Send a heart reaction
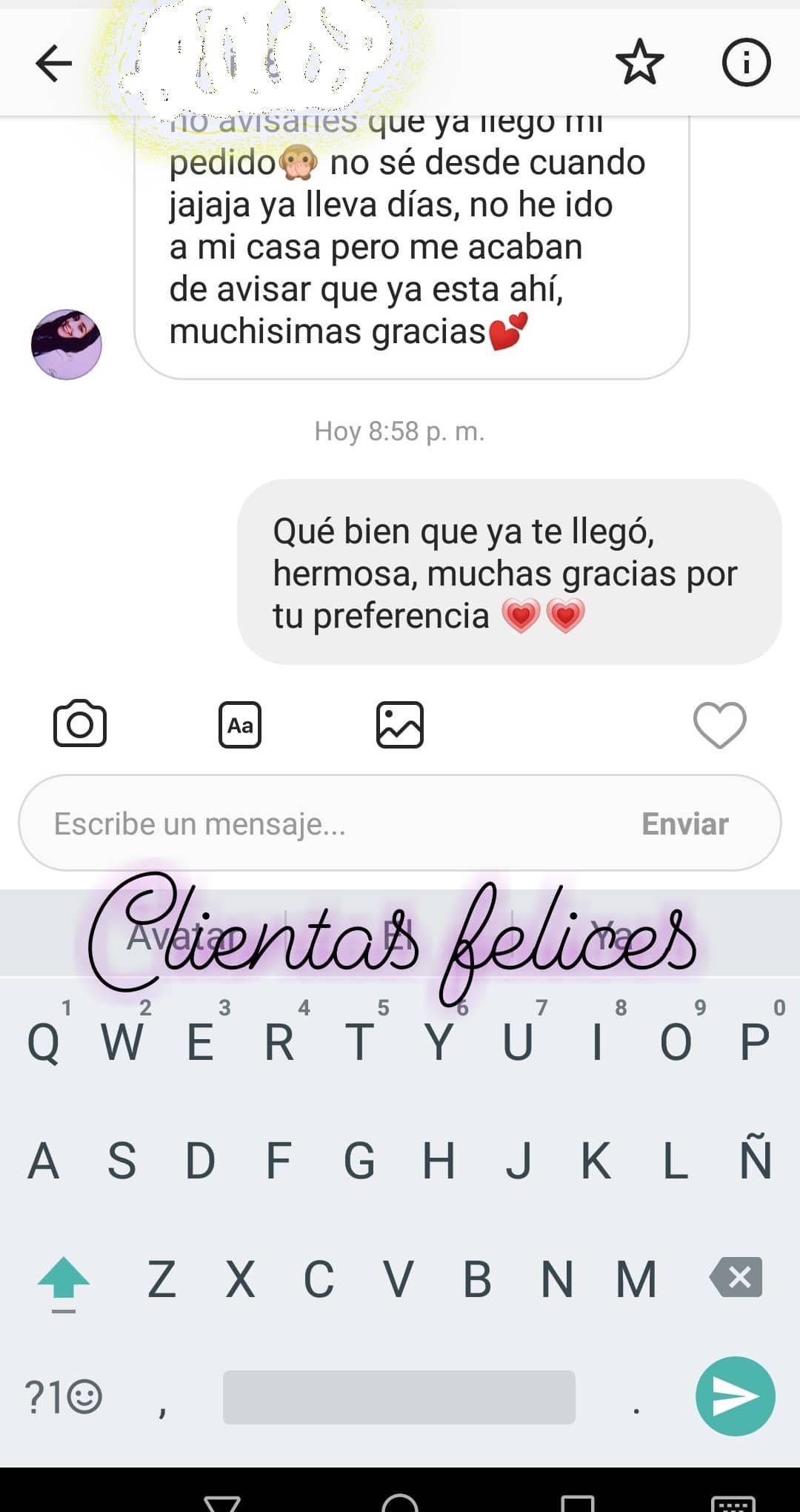 click(x=719, y=725)
